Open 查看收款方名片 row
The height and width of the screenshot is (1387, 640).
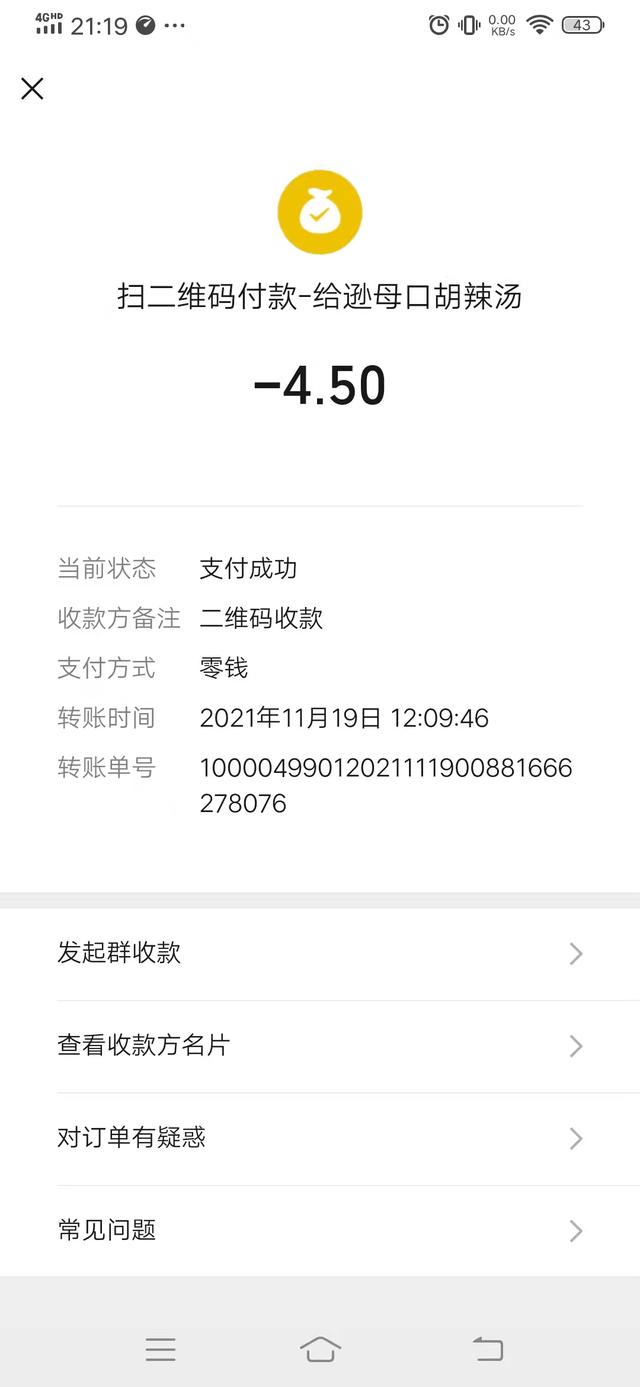(x=320, y=1046)
